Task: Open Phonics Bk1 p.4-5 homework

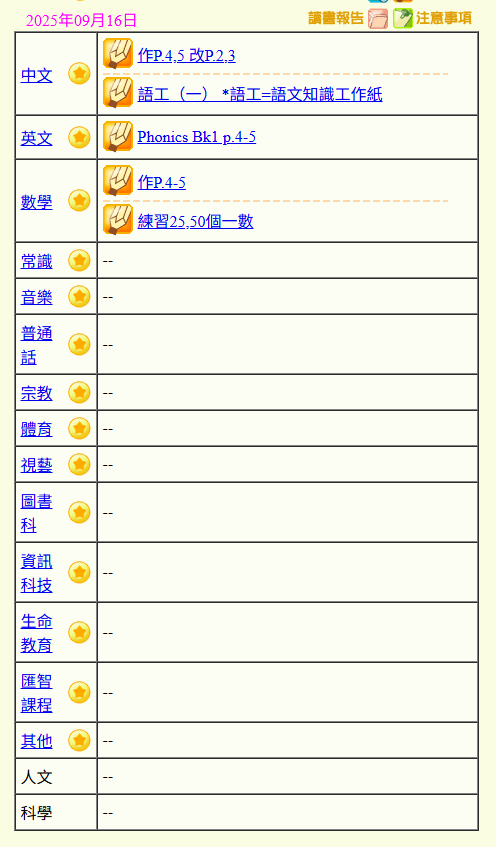Action: [x=197, y=137]
